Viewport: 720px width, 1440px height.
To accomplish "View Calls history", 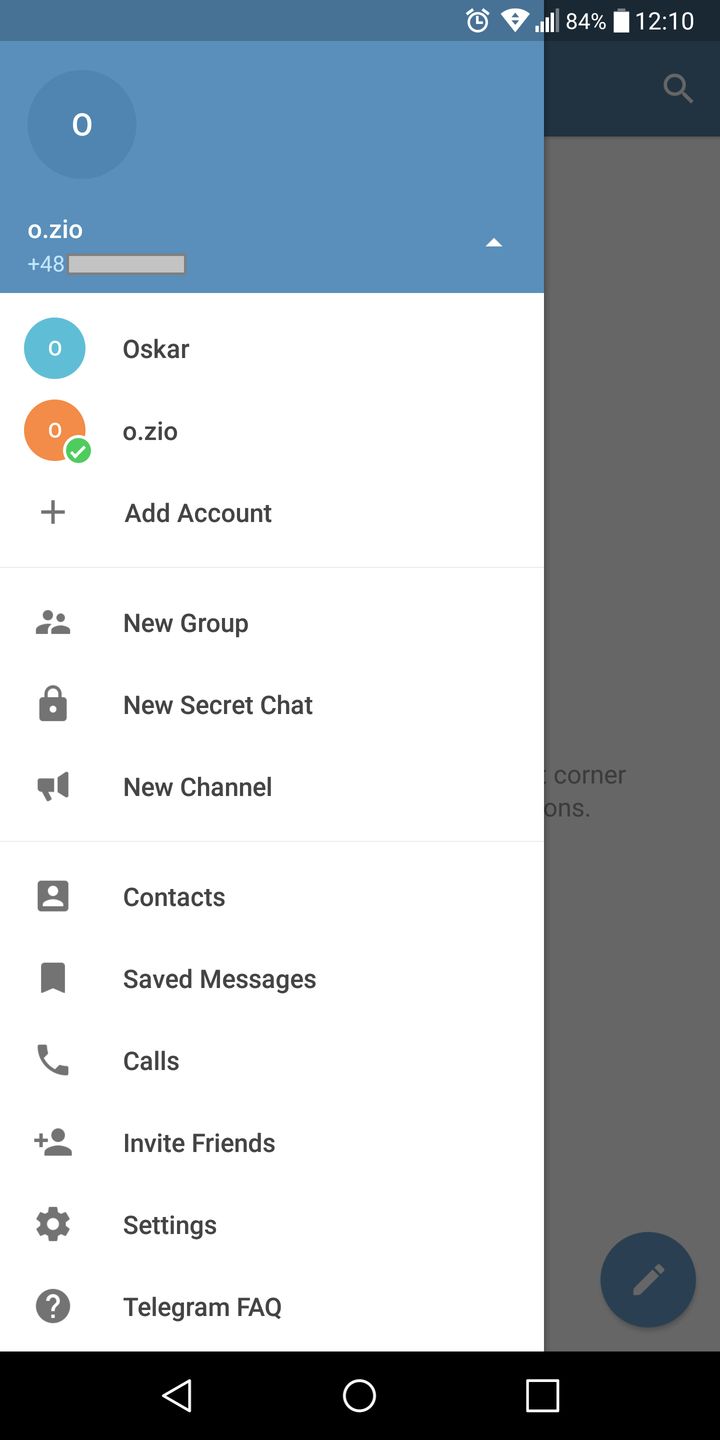I will point(151,1061).
